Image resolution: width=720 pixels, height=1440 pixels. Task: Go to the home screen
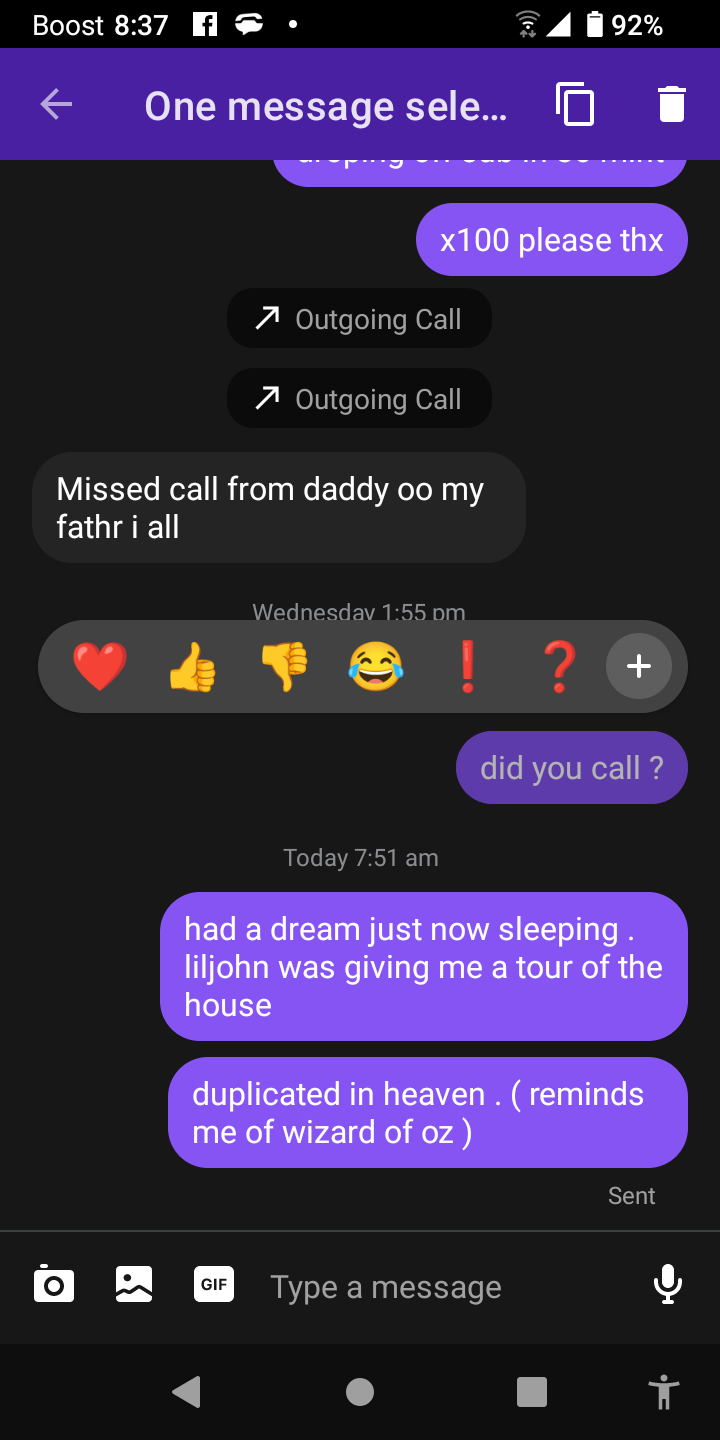[x=360, y=1392]
